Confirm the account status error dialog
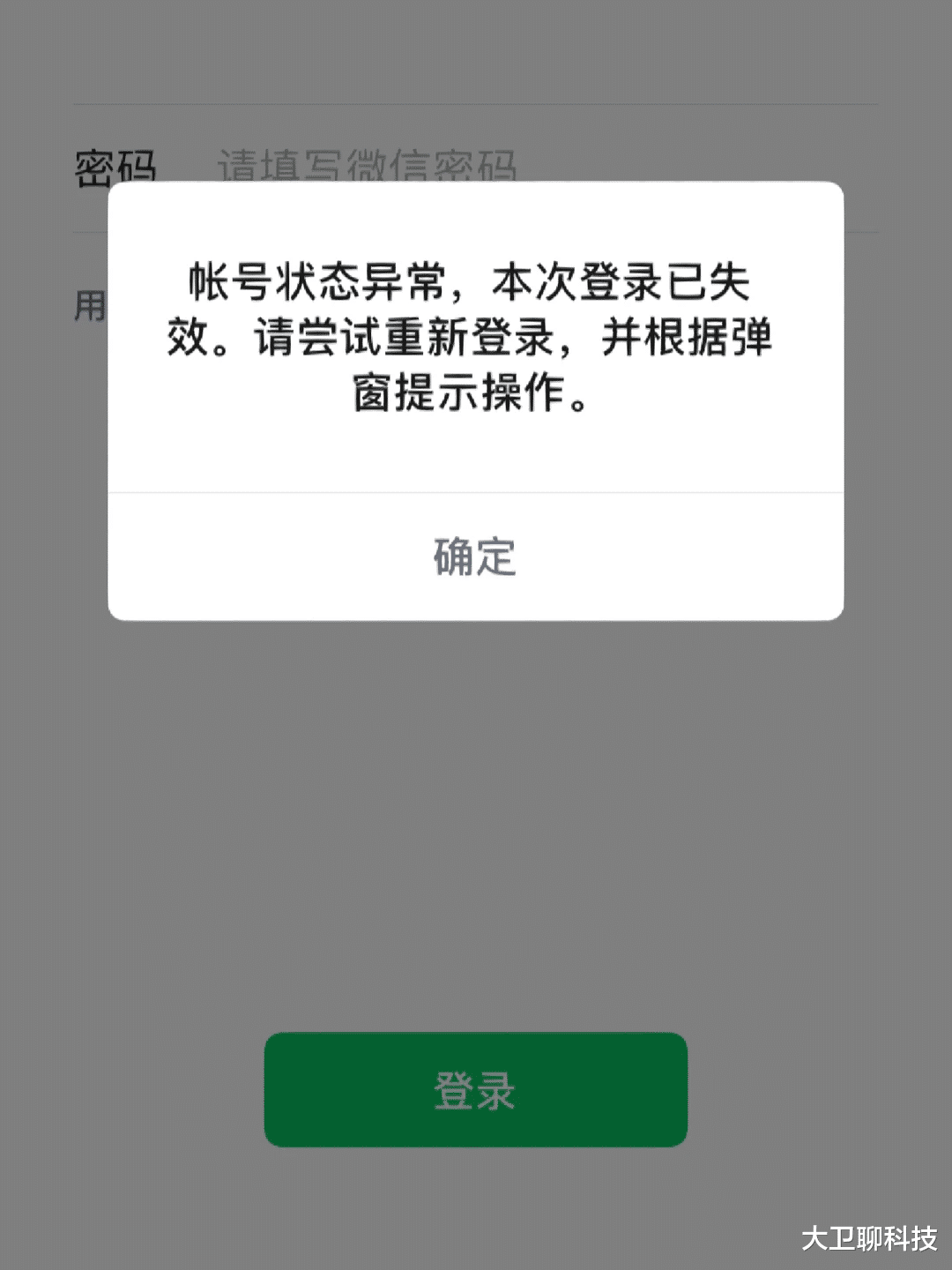The width and height of the screenshot is (952, 1270). (474, 556)
